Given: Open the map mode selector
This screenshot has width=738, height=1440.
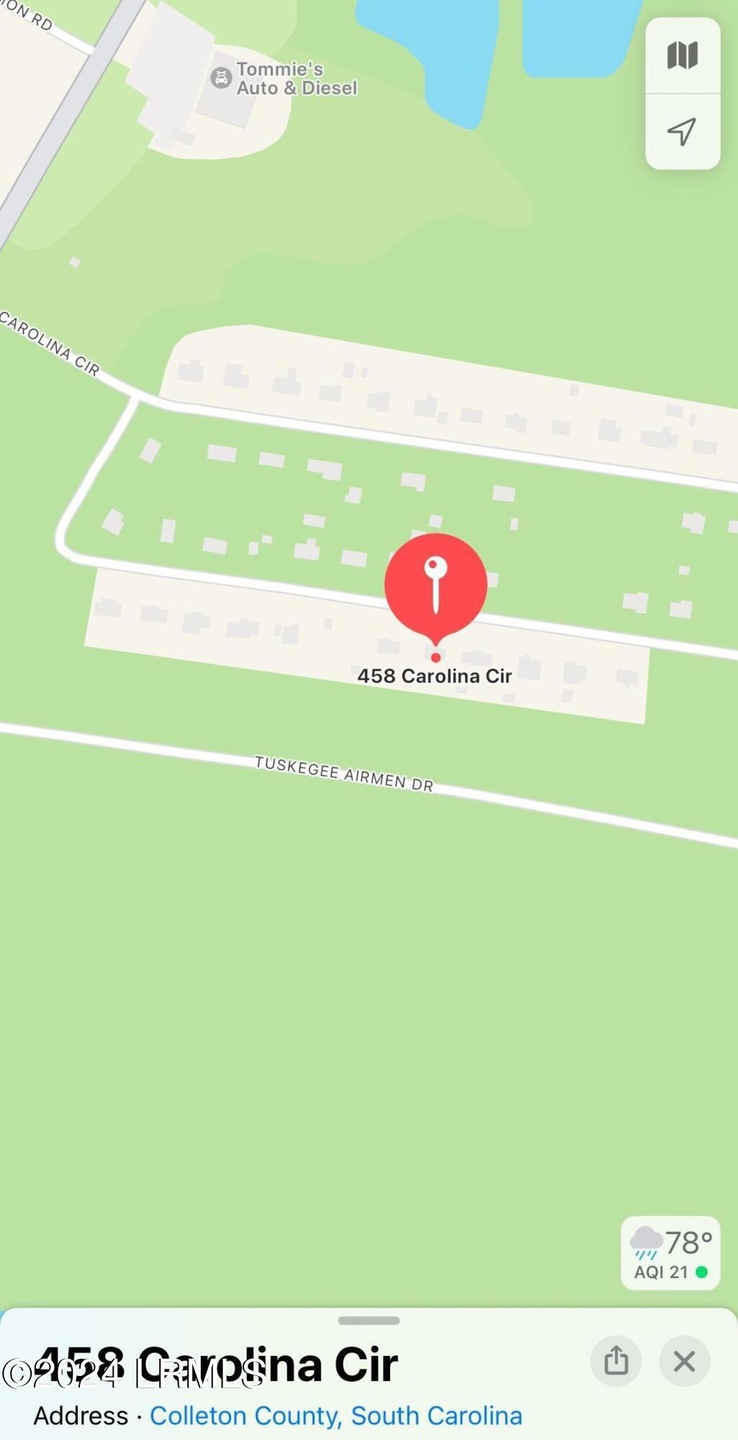Looking at the screenshot, I should [x=682, y=56].
